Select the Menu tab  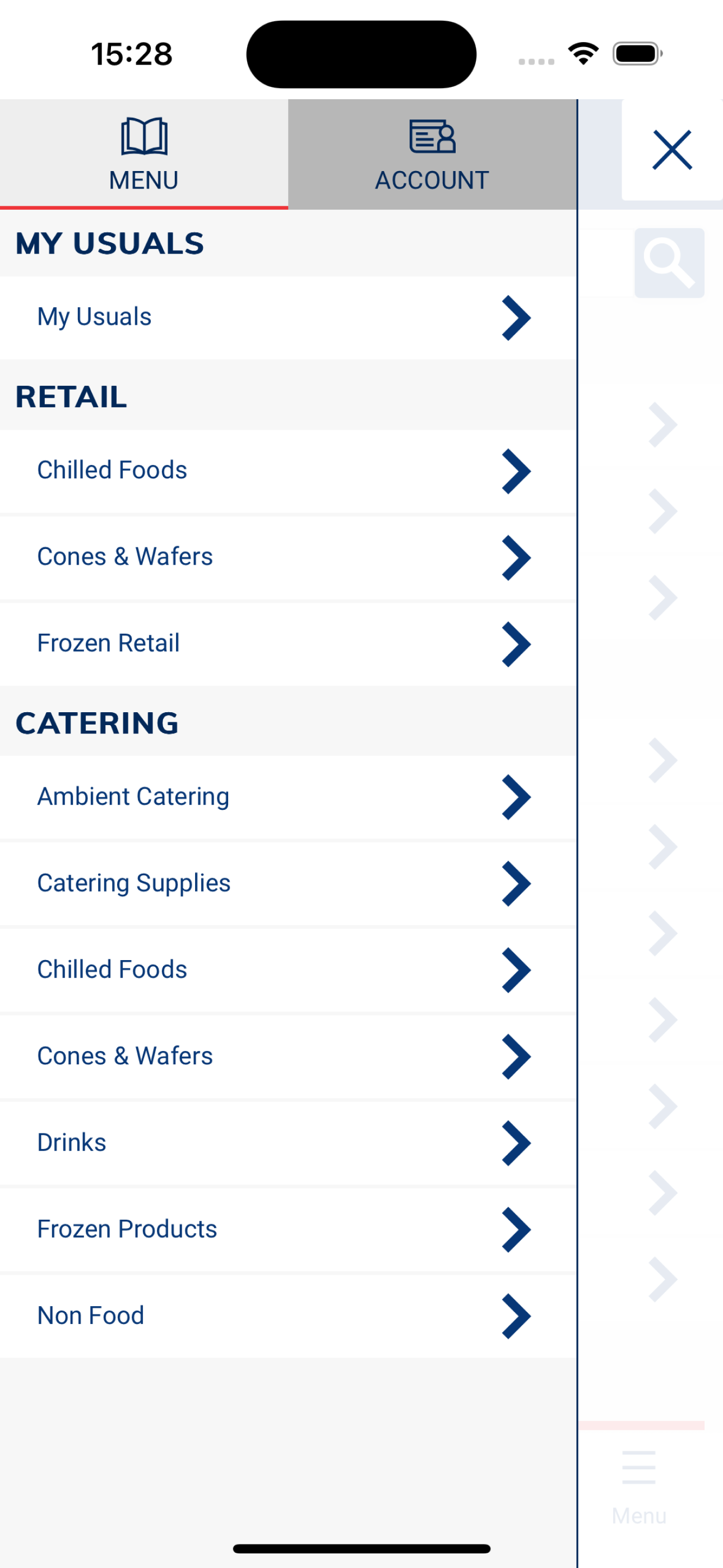click(143, 155)
